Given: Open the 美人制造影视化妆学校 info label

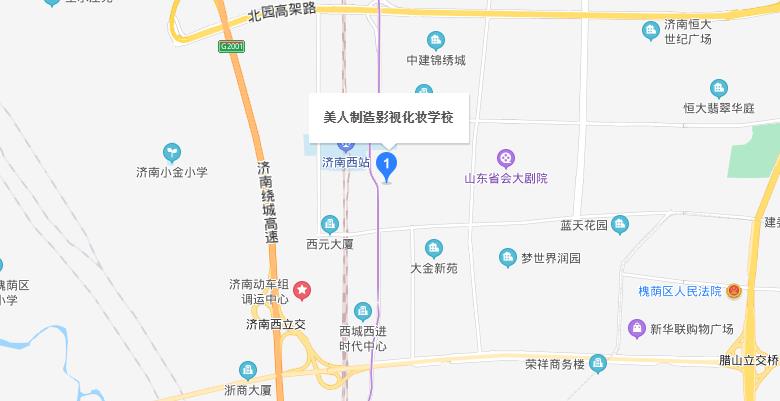Looking at the screenshot, I should point(389,118).
